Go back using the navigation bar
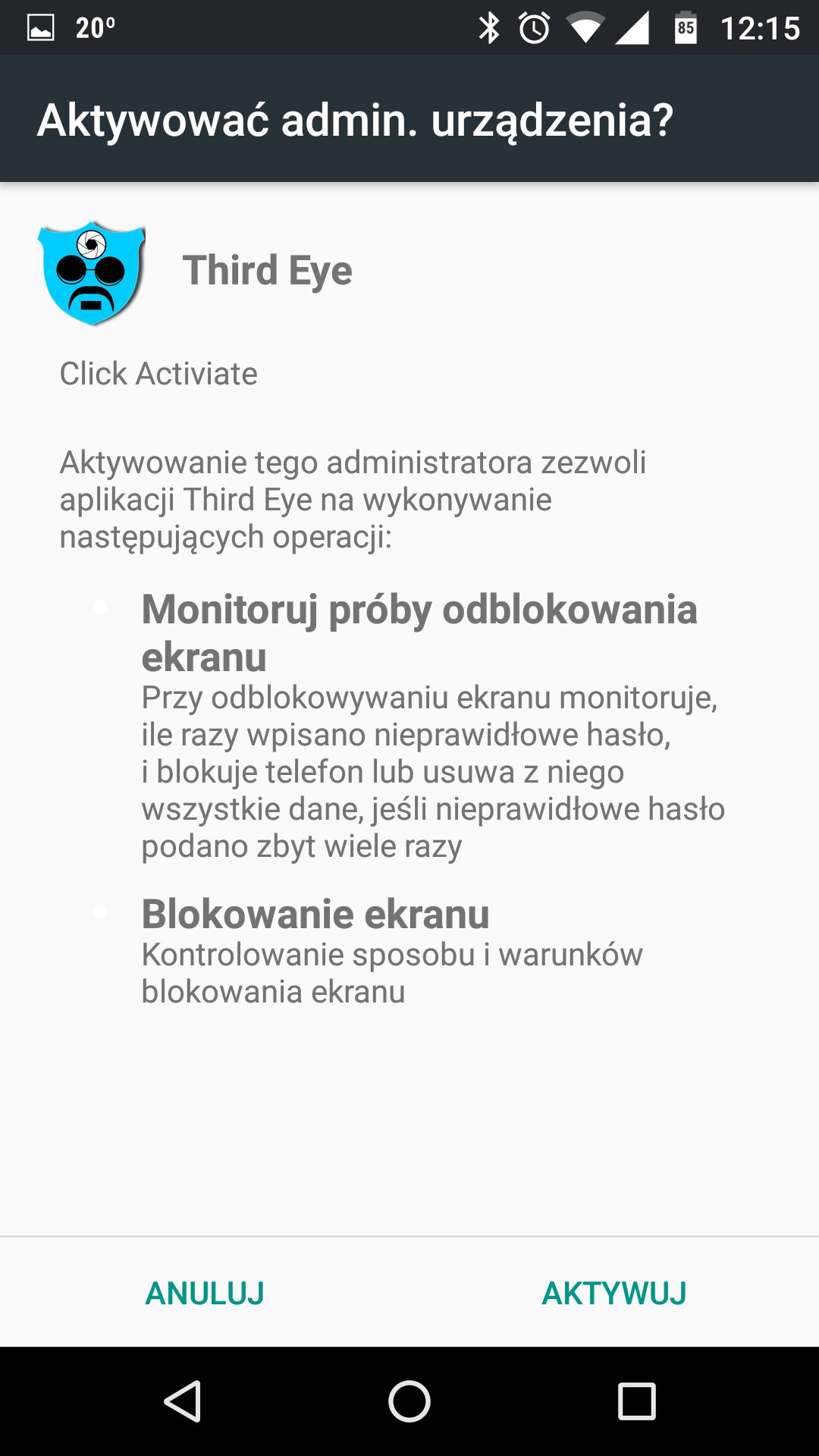This screenshot has height=1456, width=819. (x=183, y=1401)
